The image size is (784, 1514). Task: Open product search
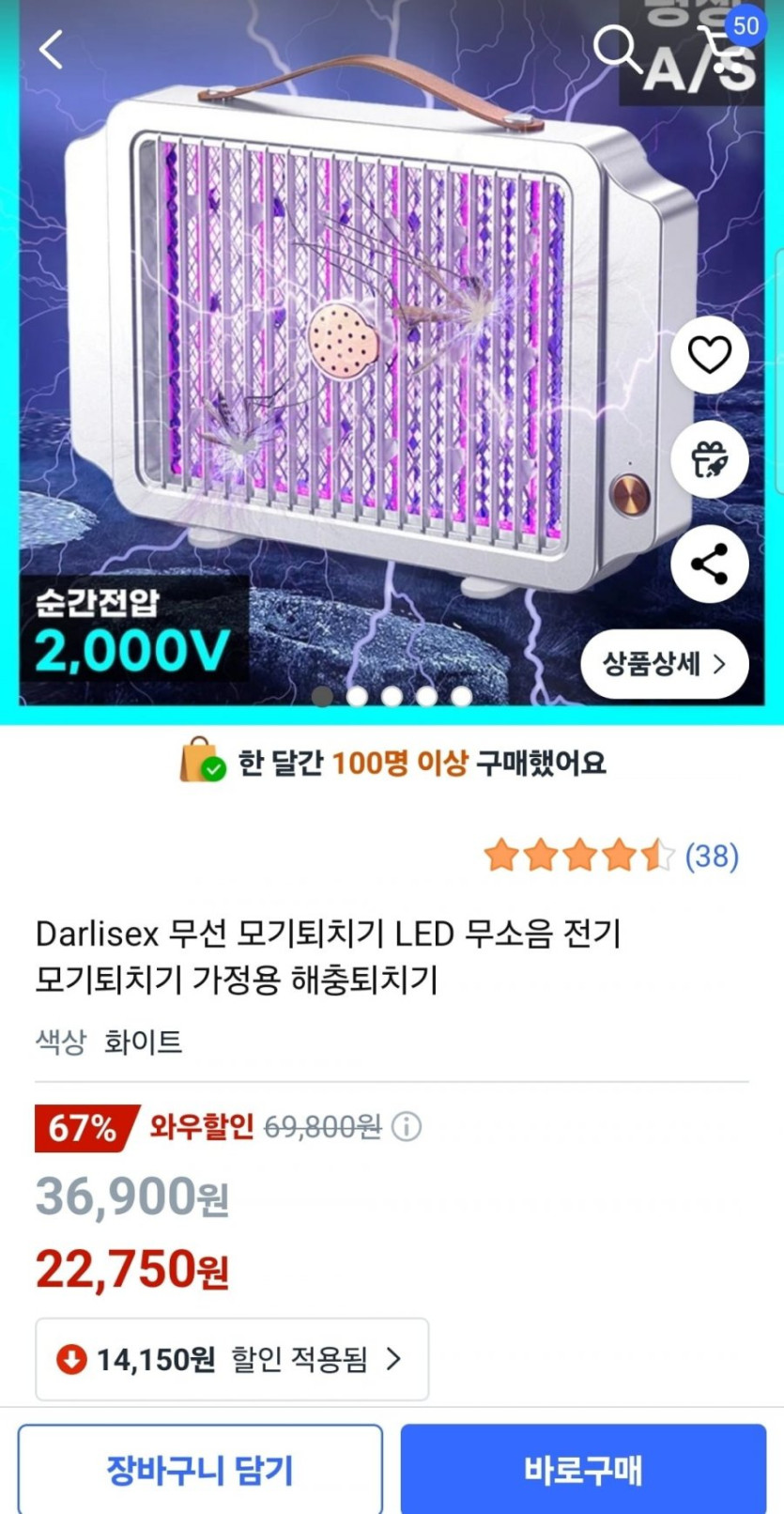617,49
